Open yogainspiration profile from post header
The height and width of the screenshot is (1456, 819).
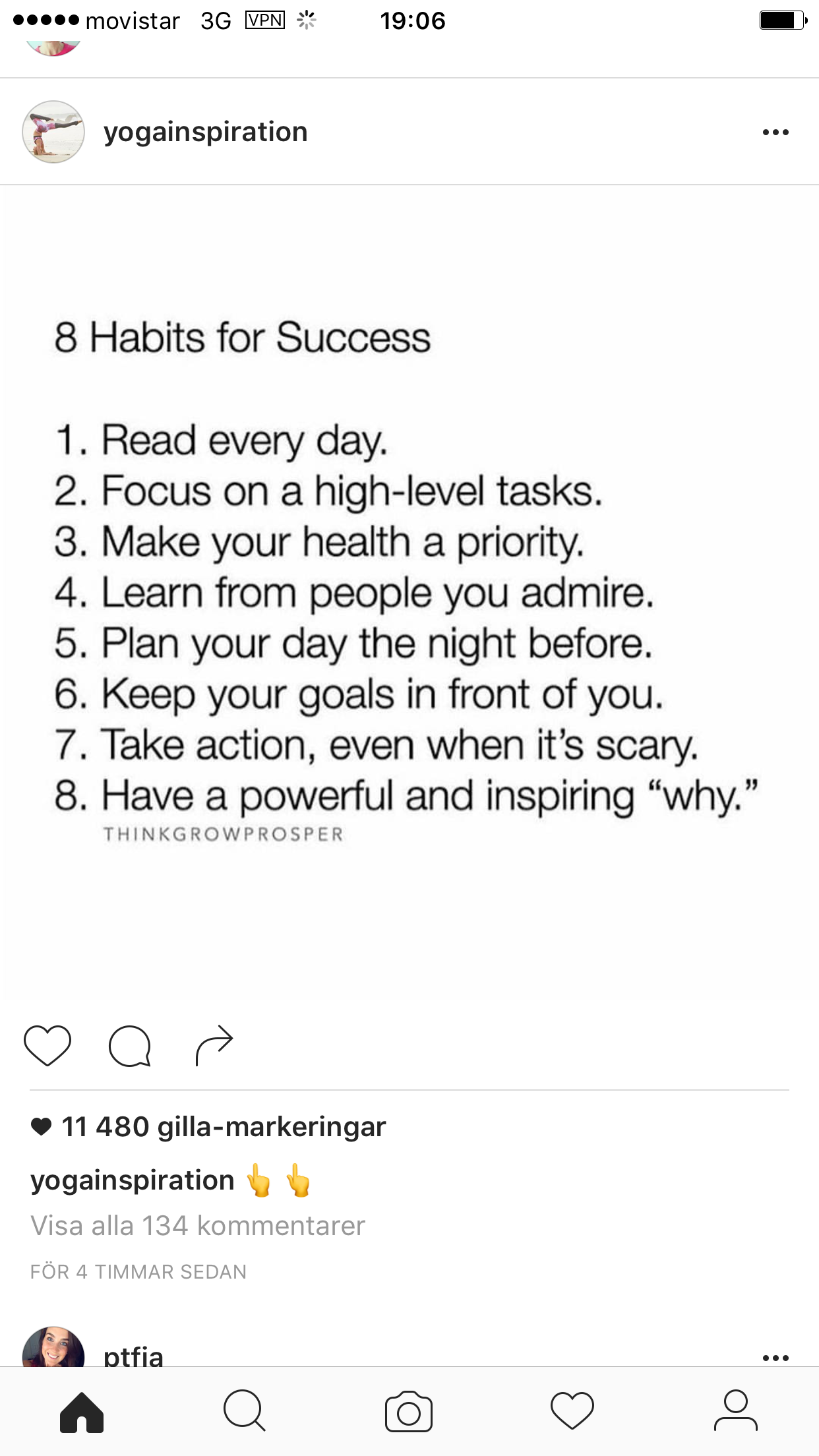[x=205, y=132]
